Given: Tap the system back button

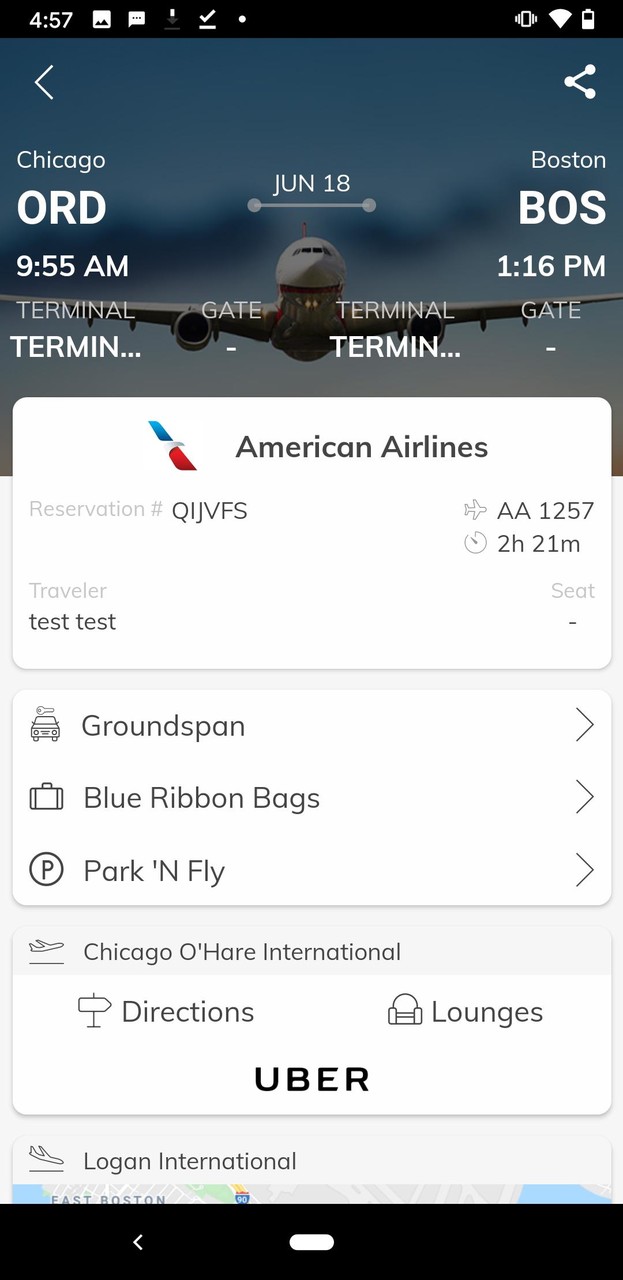Looking at the screenshot, I should click(138, 1242).
